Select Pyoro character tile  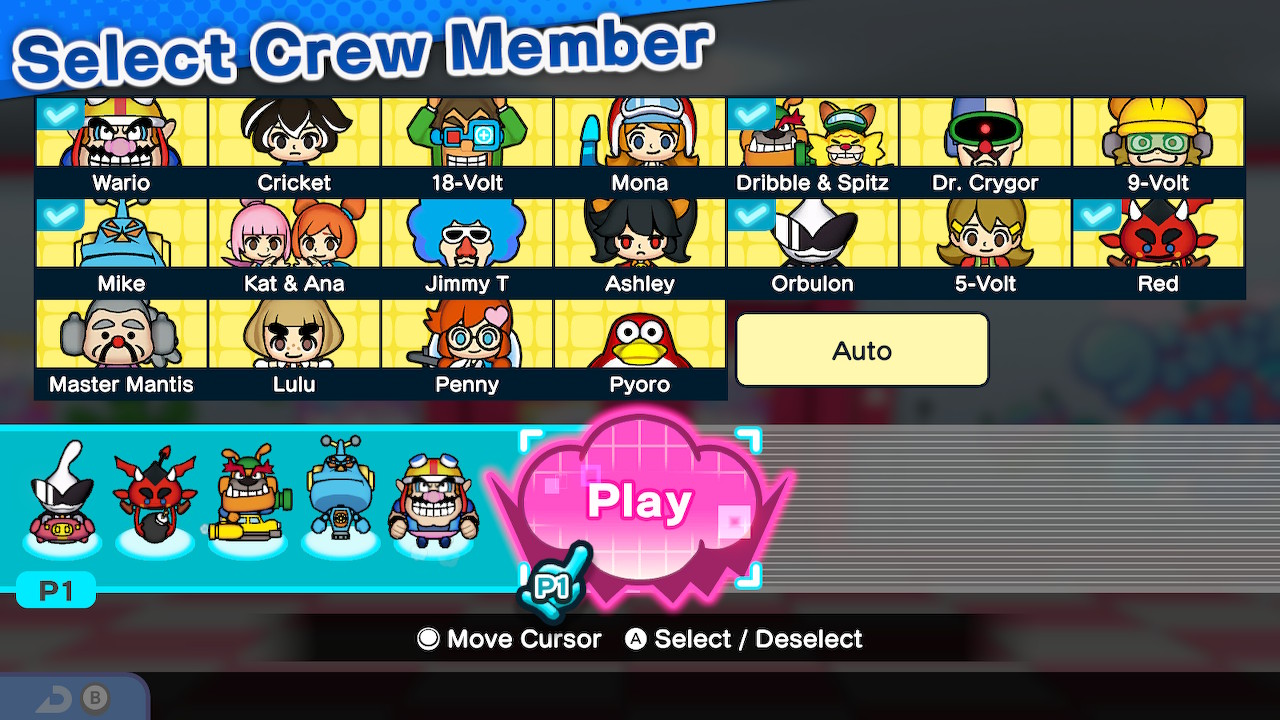tap(640, 347)
